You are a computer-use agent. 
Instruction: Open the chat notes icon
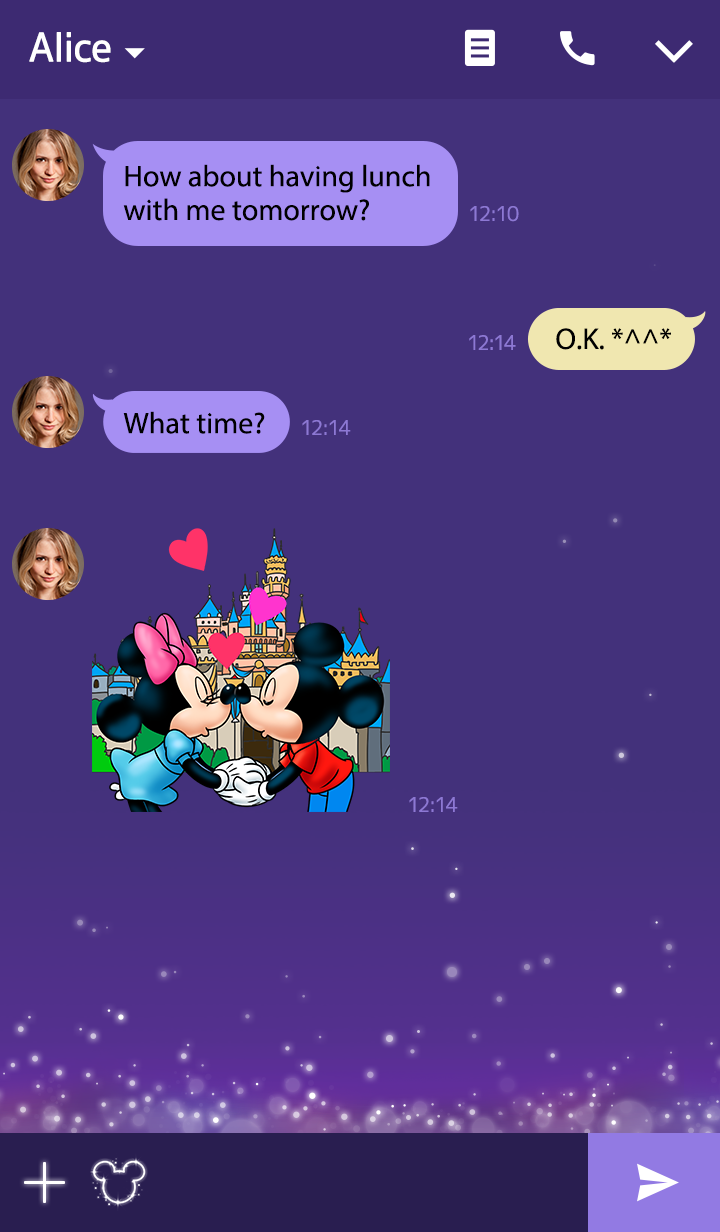pyautogui.click(x=480, y=48)
